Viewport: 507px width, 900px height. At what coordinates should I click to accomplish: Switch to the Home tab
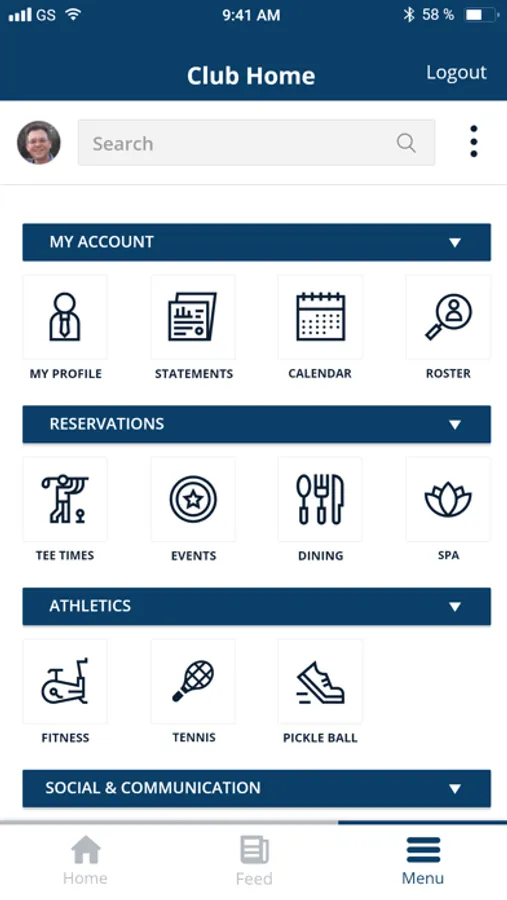[x=85, y=860]
